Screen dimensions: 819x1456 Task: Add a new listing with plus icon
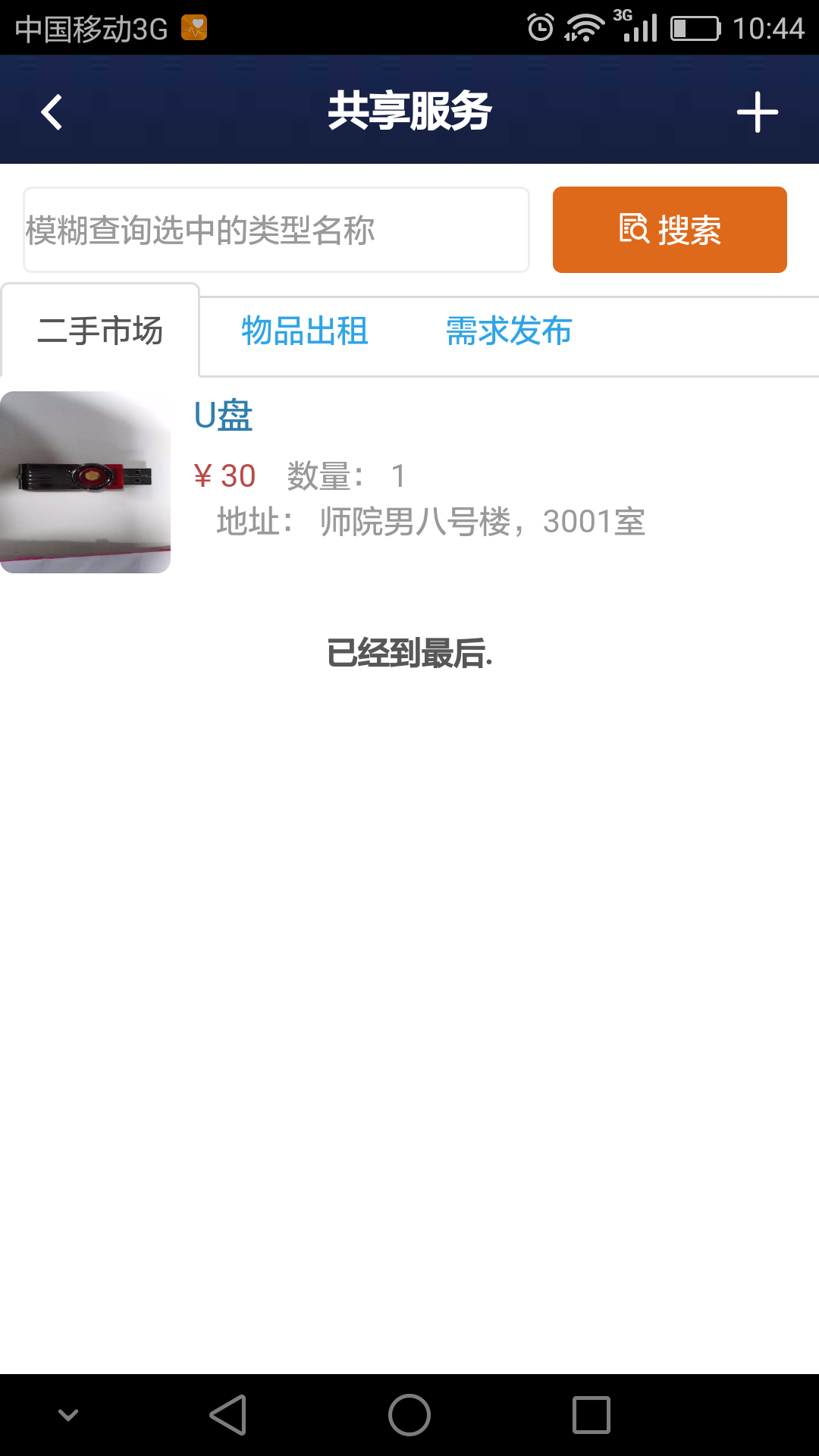[x=757, y=112]
